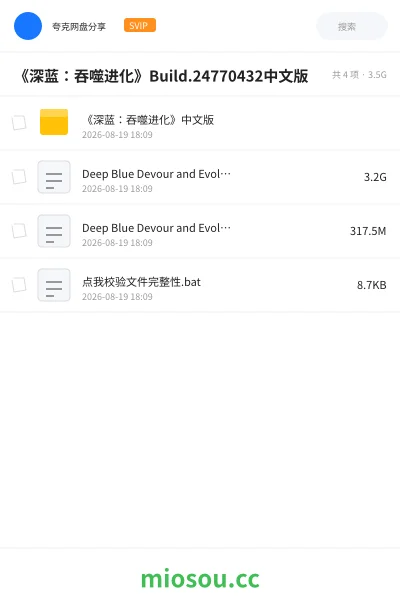Check the box beside the 317.5M file
The image size is (400, 600).
coord(19,231)
